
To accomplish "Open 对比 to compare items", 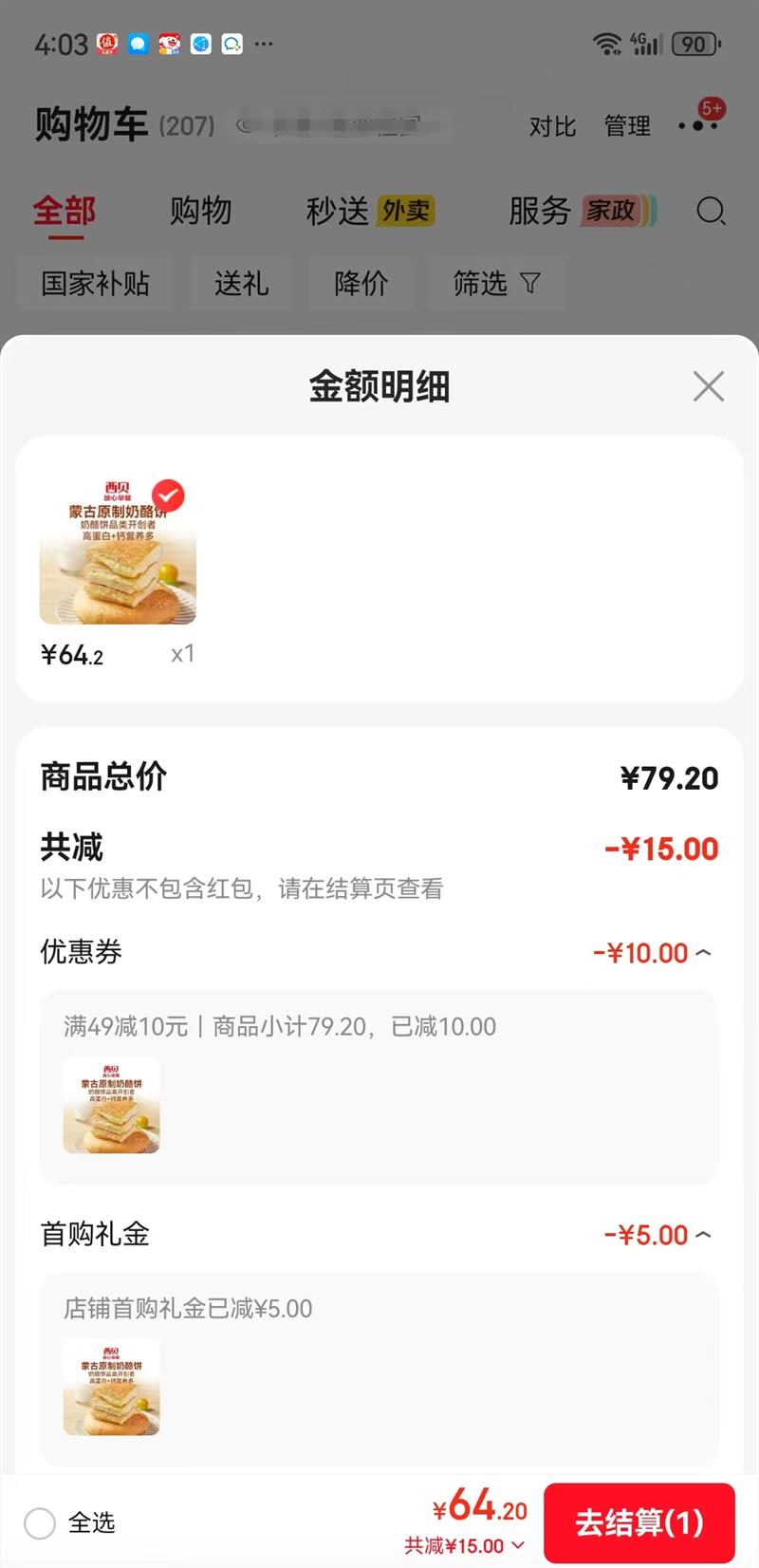I will tap(552, 126).
